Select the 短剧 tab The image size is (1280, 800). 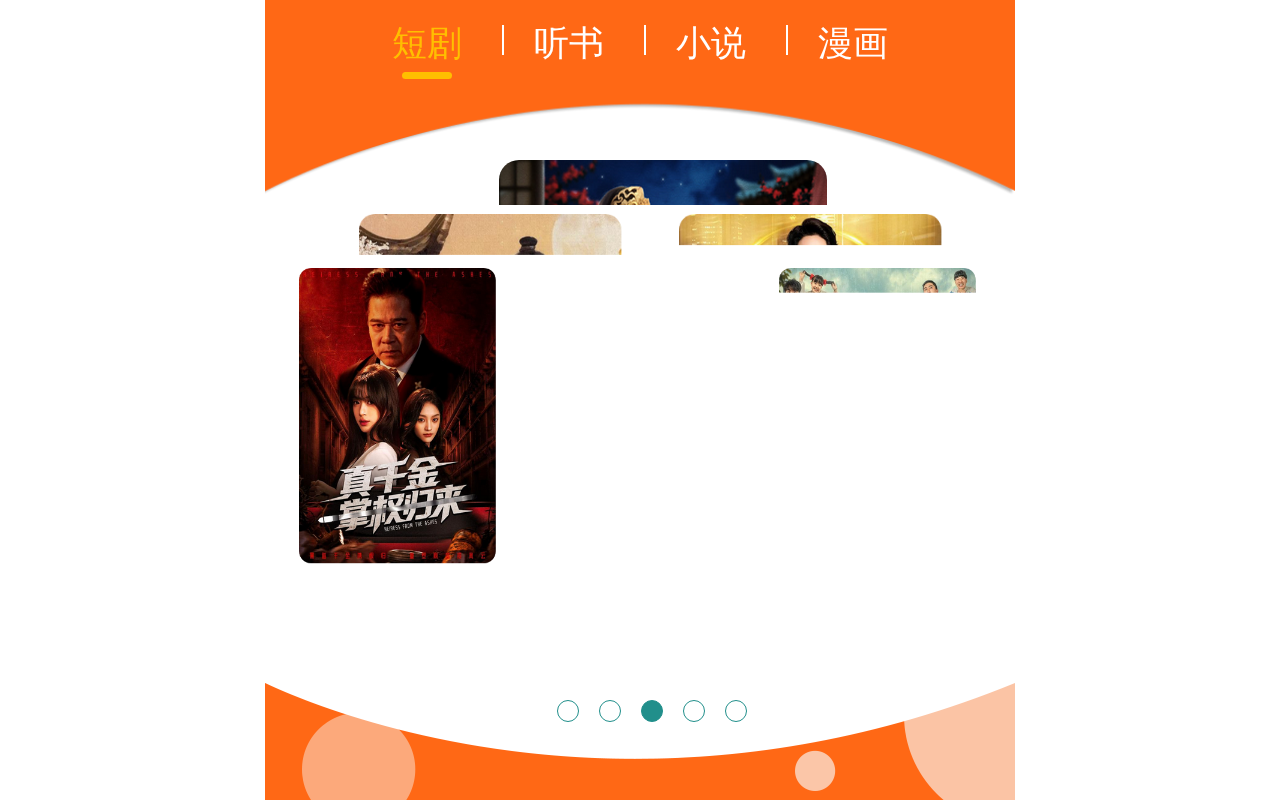427,44
